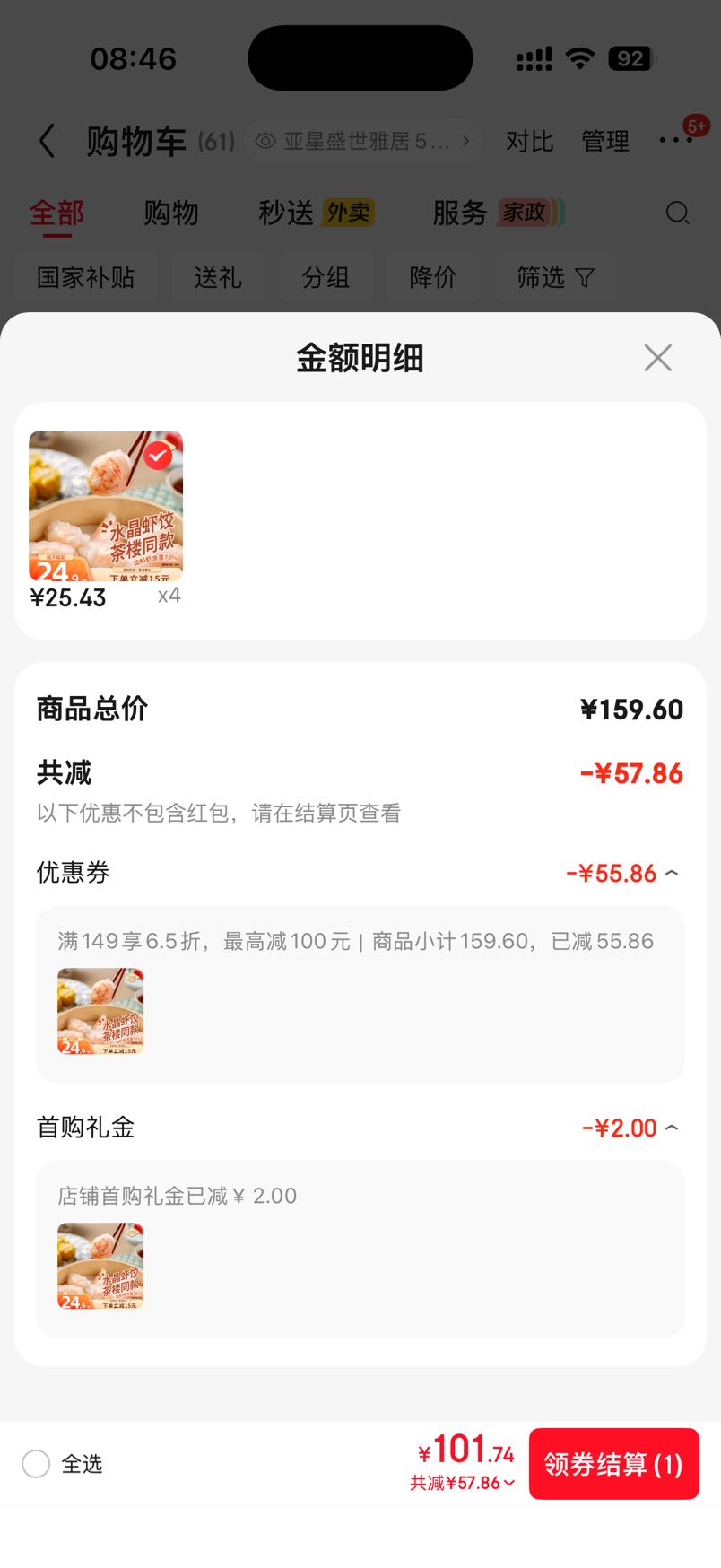Check the 全选 select-all circle
Viewport: 721px width, 1568px height.
pyautogui.click(x=36, y=1464)
